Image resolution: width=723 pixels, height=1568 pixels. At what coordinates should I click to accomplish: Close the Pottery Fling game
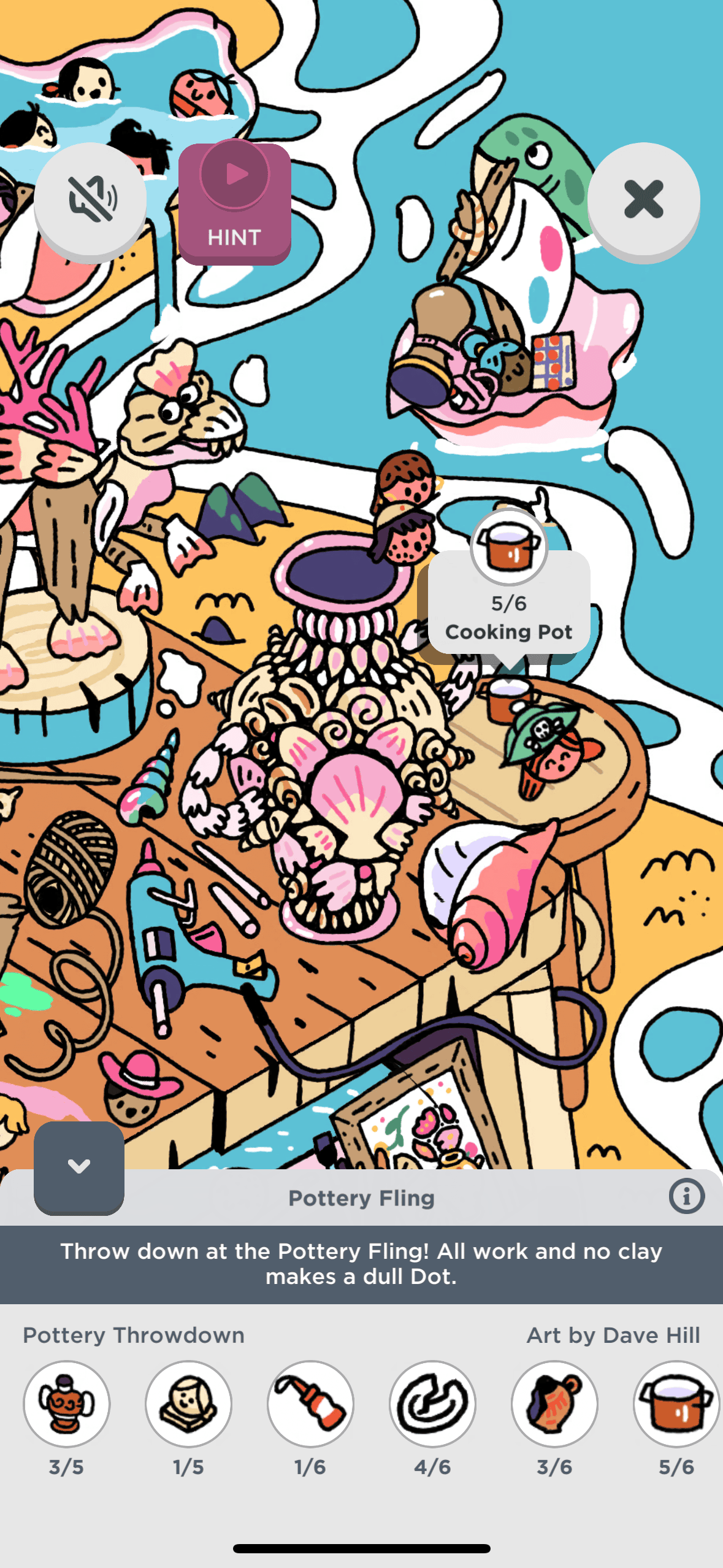pos(643,199)
